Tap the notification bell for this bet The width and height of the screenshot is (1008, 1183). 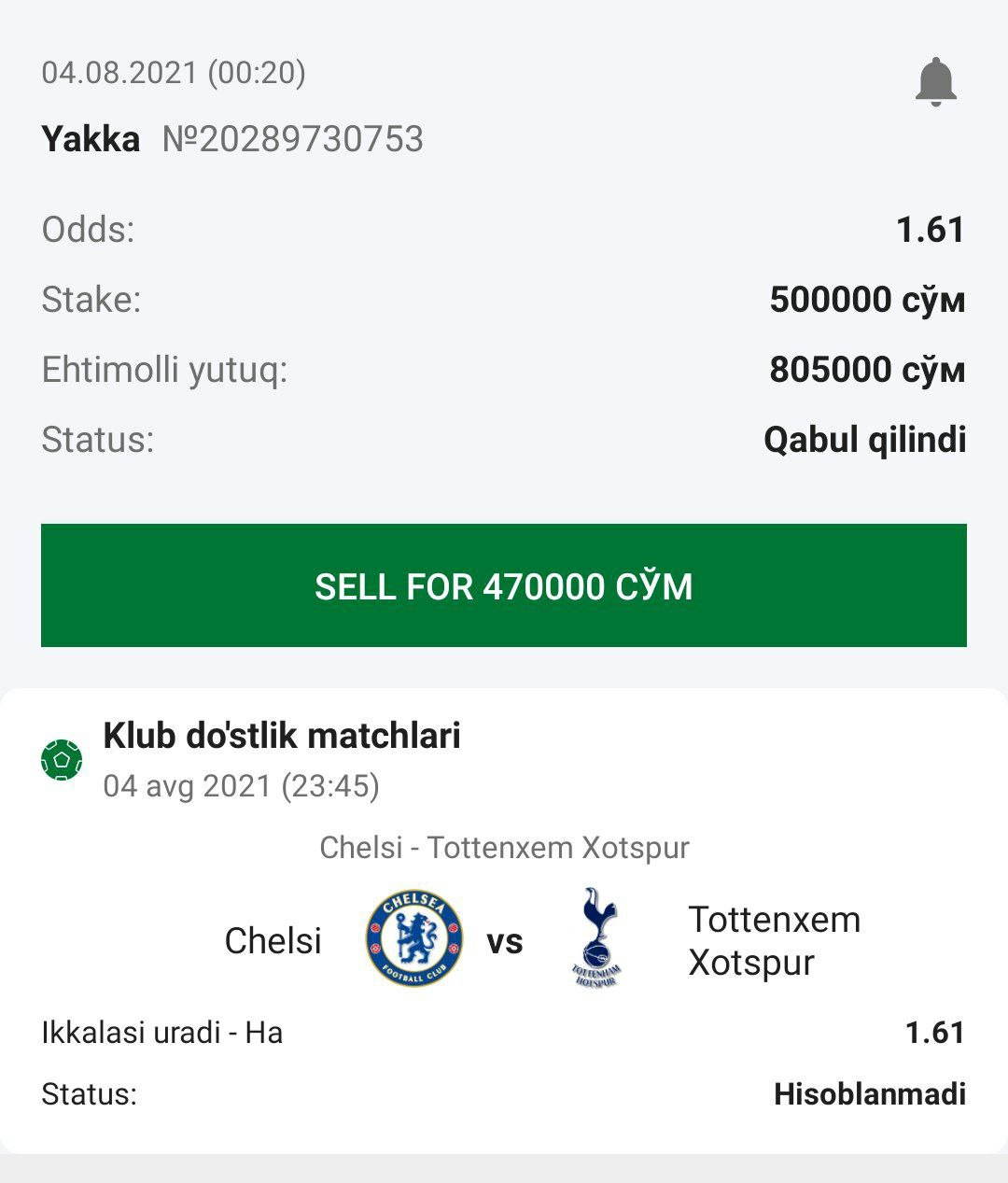(x=935, y=82)
